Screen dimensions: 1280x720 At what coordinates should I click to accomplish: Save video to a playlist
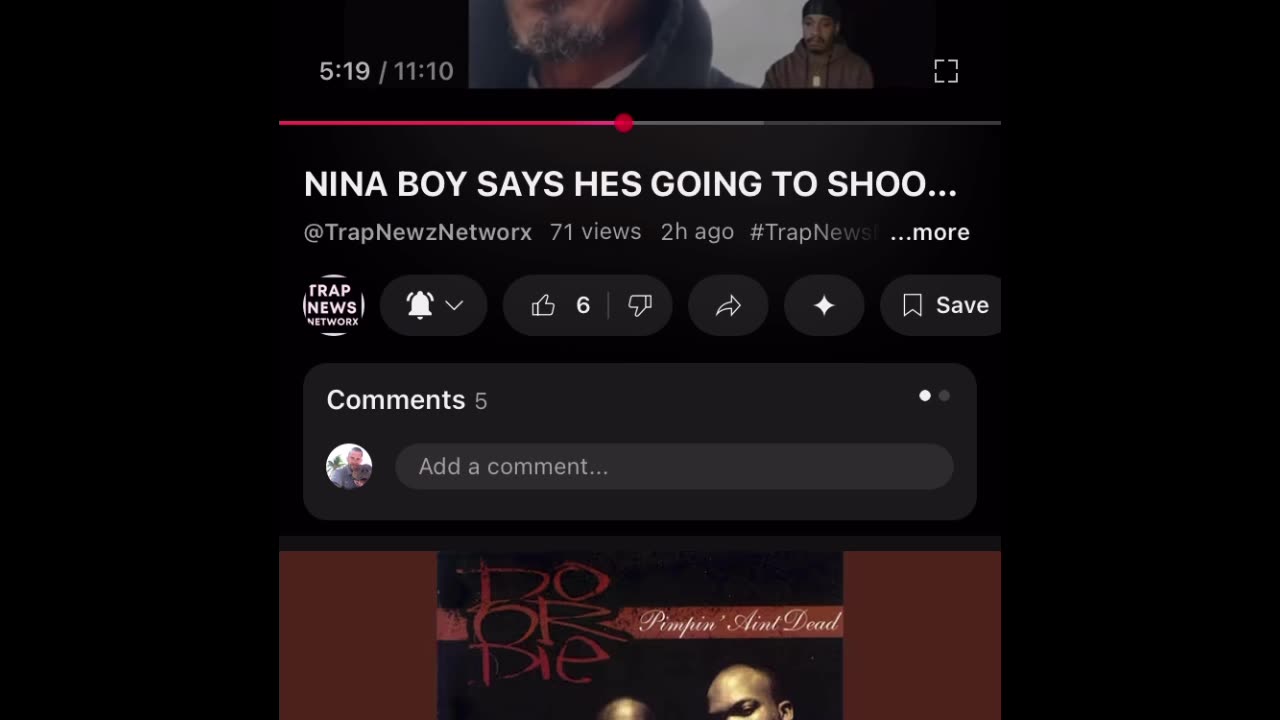(x=944, y=305)
